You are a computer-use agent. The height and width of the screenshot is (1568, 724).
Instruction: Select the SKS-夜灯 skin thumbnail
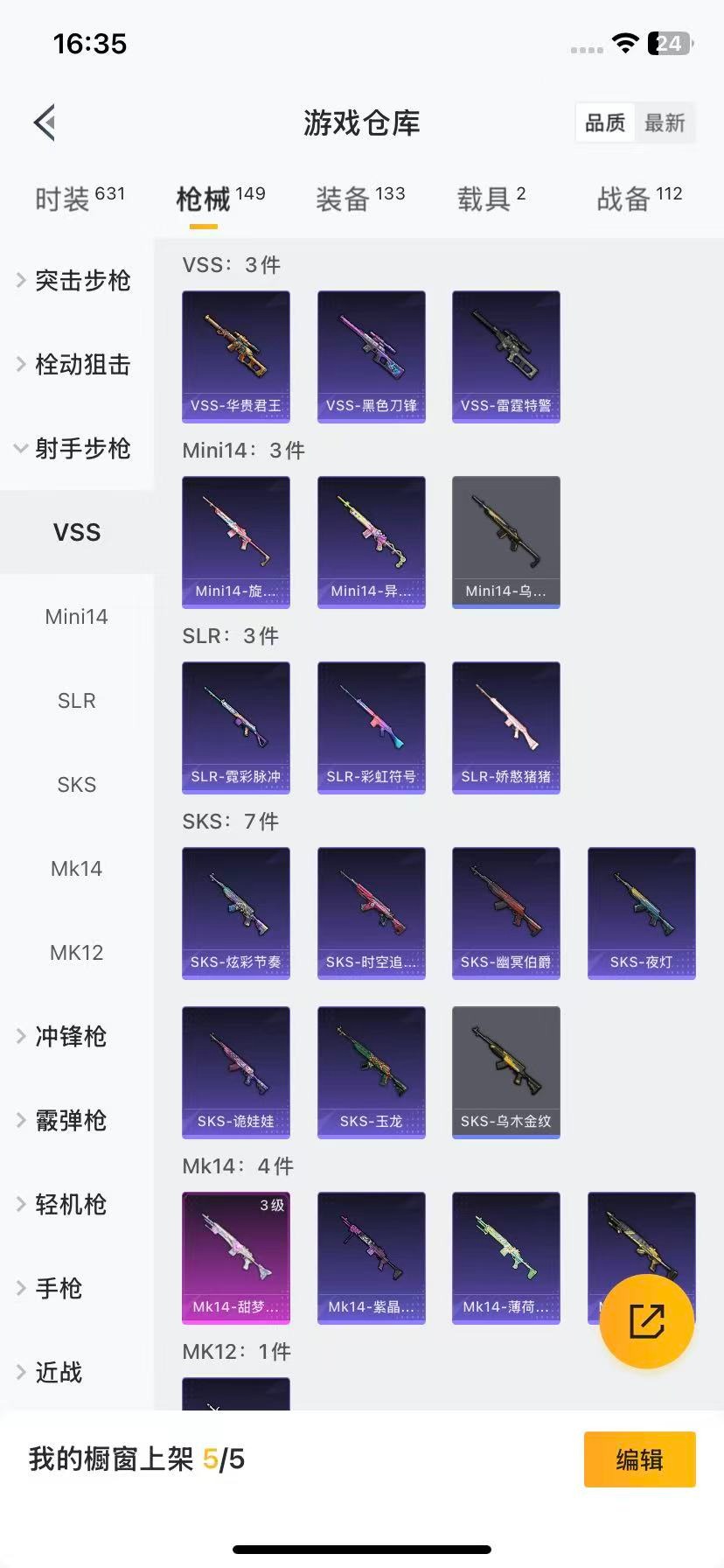[641, 913]
